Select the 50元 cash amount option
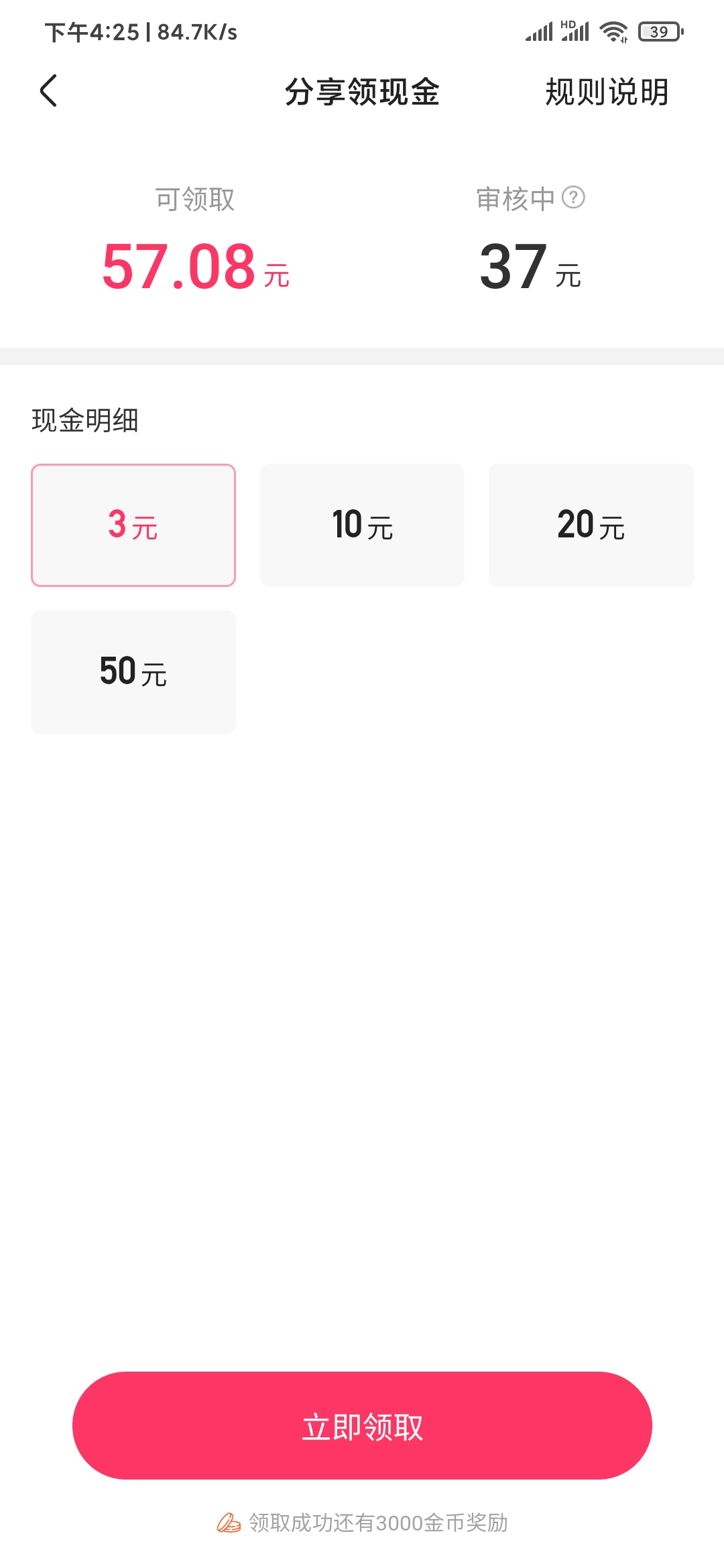The height and width of the screenshot is (1568, 724). point(133,671)
